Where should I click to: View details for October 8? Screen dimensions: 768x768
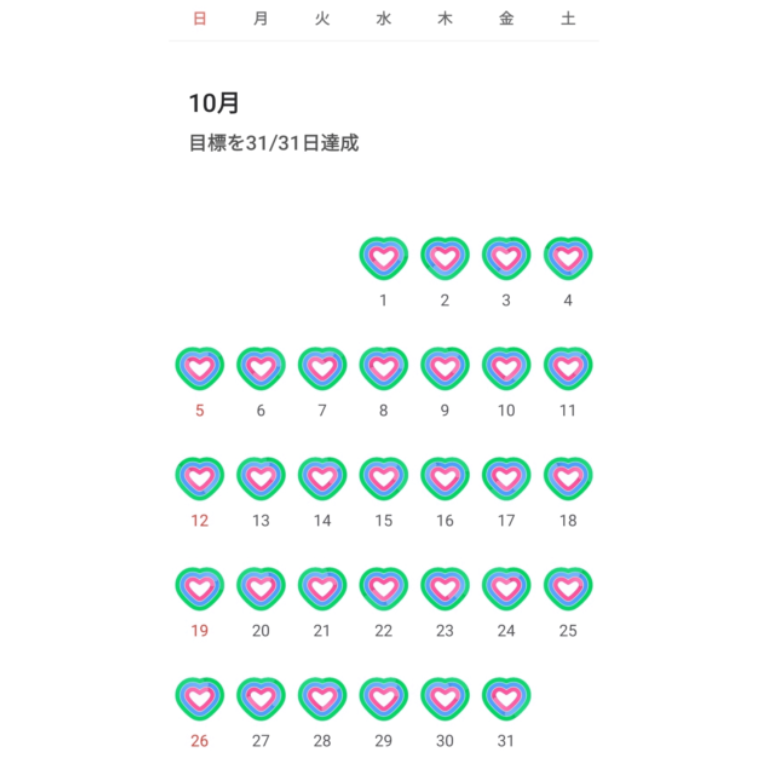click(383, 368)
